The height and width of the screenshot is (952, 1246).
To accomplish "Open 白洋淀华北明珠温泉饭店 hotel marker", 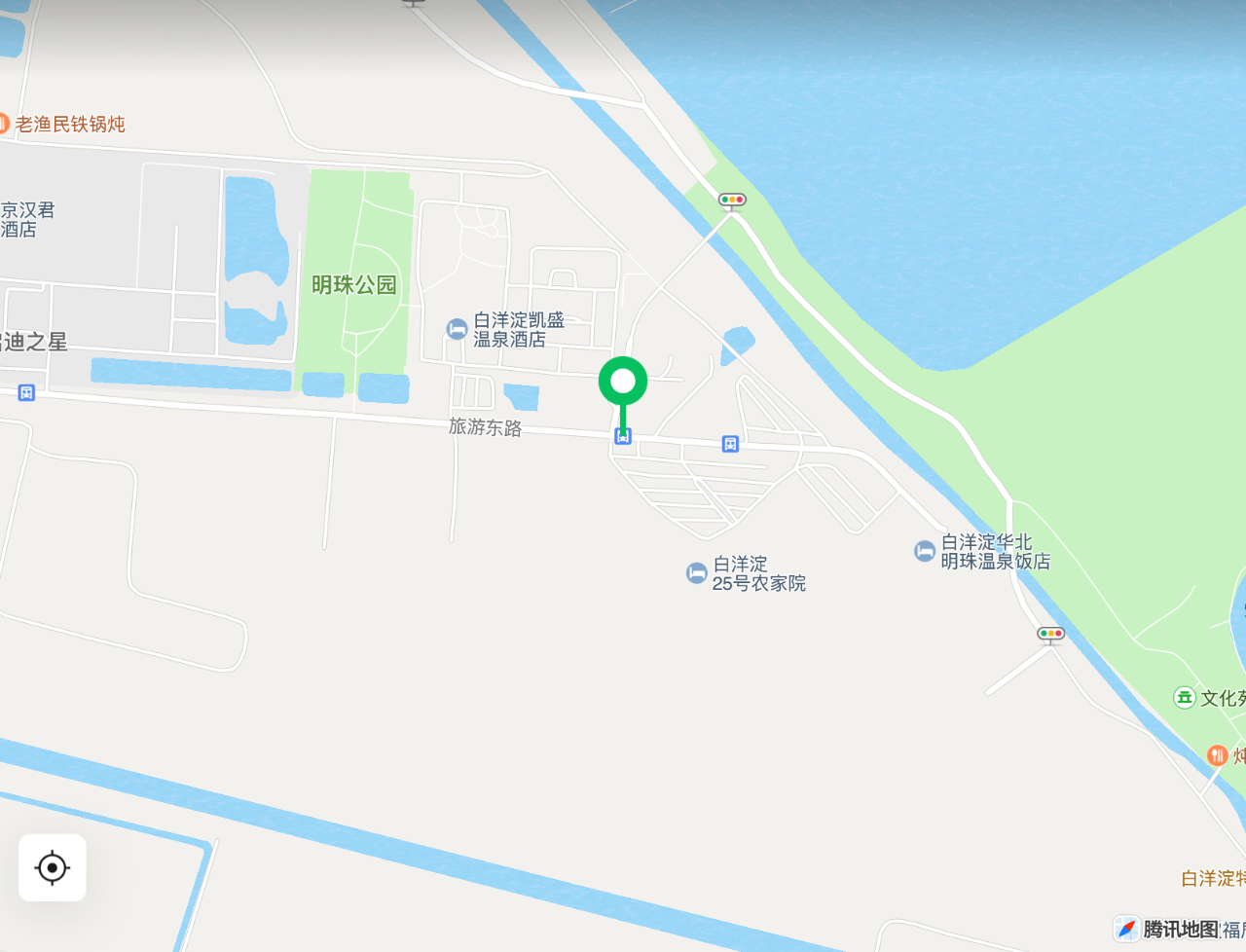I will click(x=925, y=551).
